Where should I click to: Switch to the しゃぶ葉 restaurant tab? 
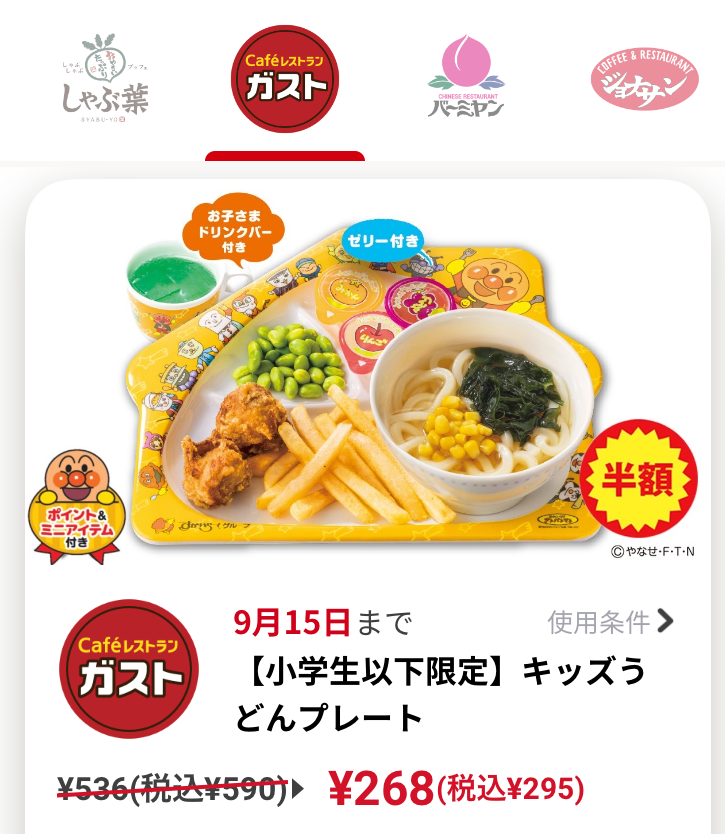coord(104,78)
